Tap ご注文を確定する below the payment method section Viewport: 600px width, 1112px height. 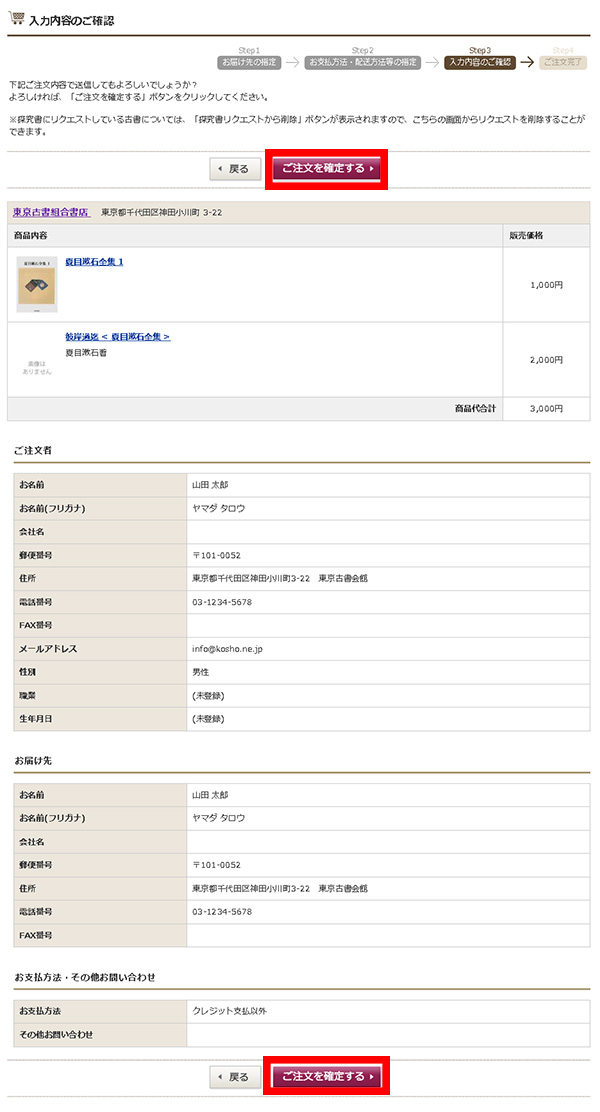(326, 1077)
